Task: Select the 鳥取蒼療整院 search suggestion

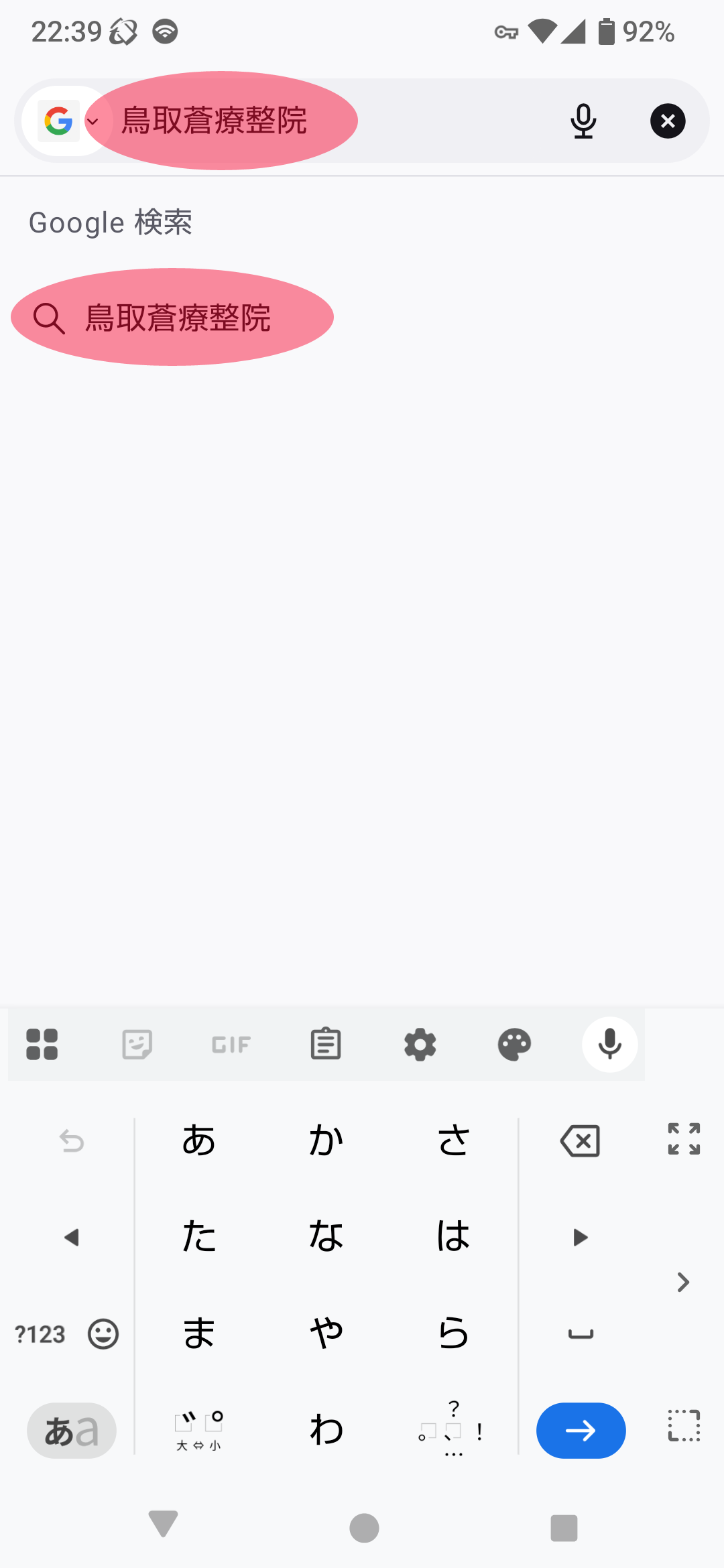Action: (x=178, y=318)
